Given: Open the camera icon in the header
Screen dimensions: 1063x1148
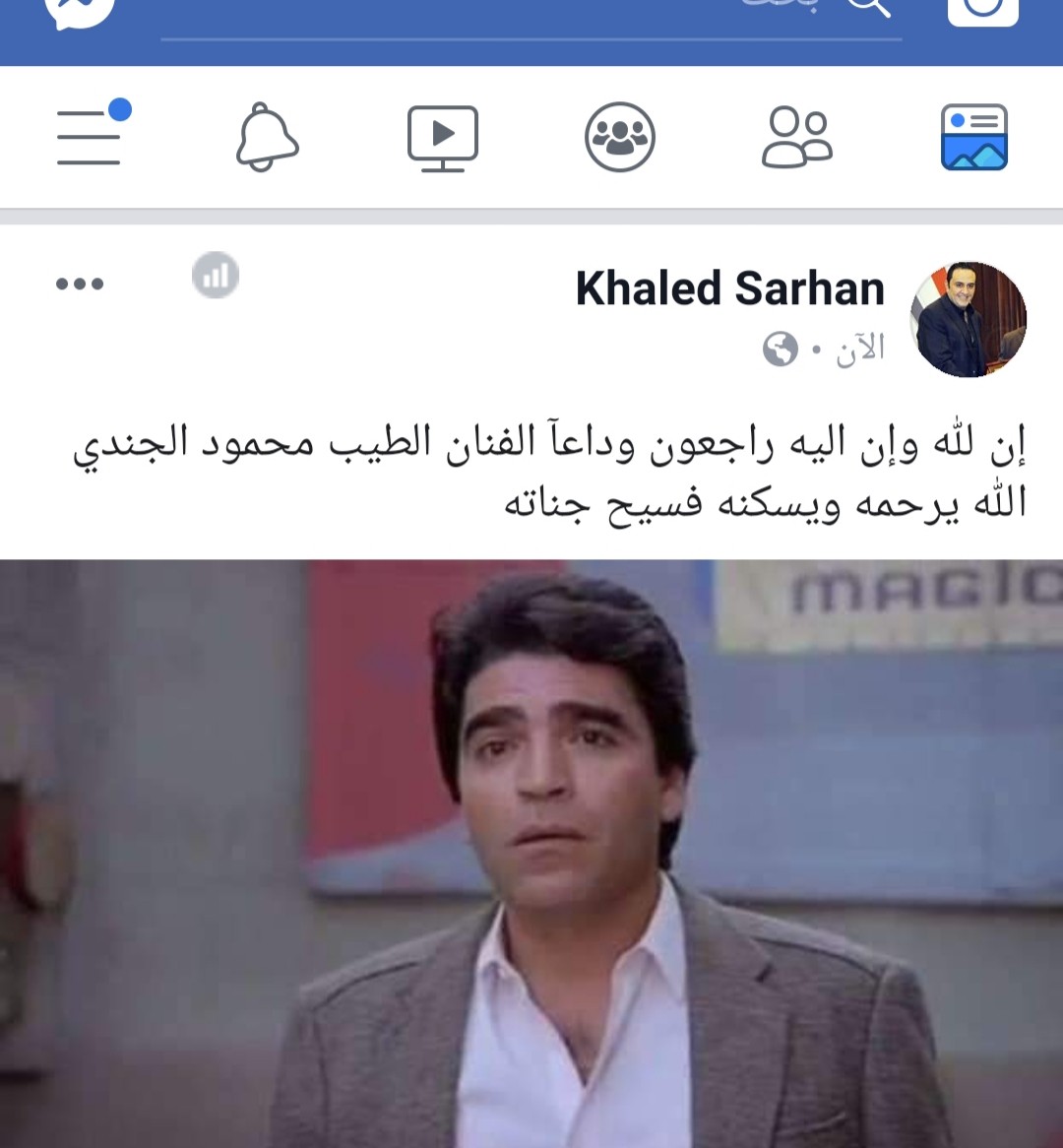Looking at the screenshot, I should pos(981,10).
